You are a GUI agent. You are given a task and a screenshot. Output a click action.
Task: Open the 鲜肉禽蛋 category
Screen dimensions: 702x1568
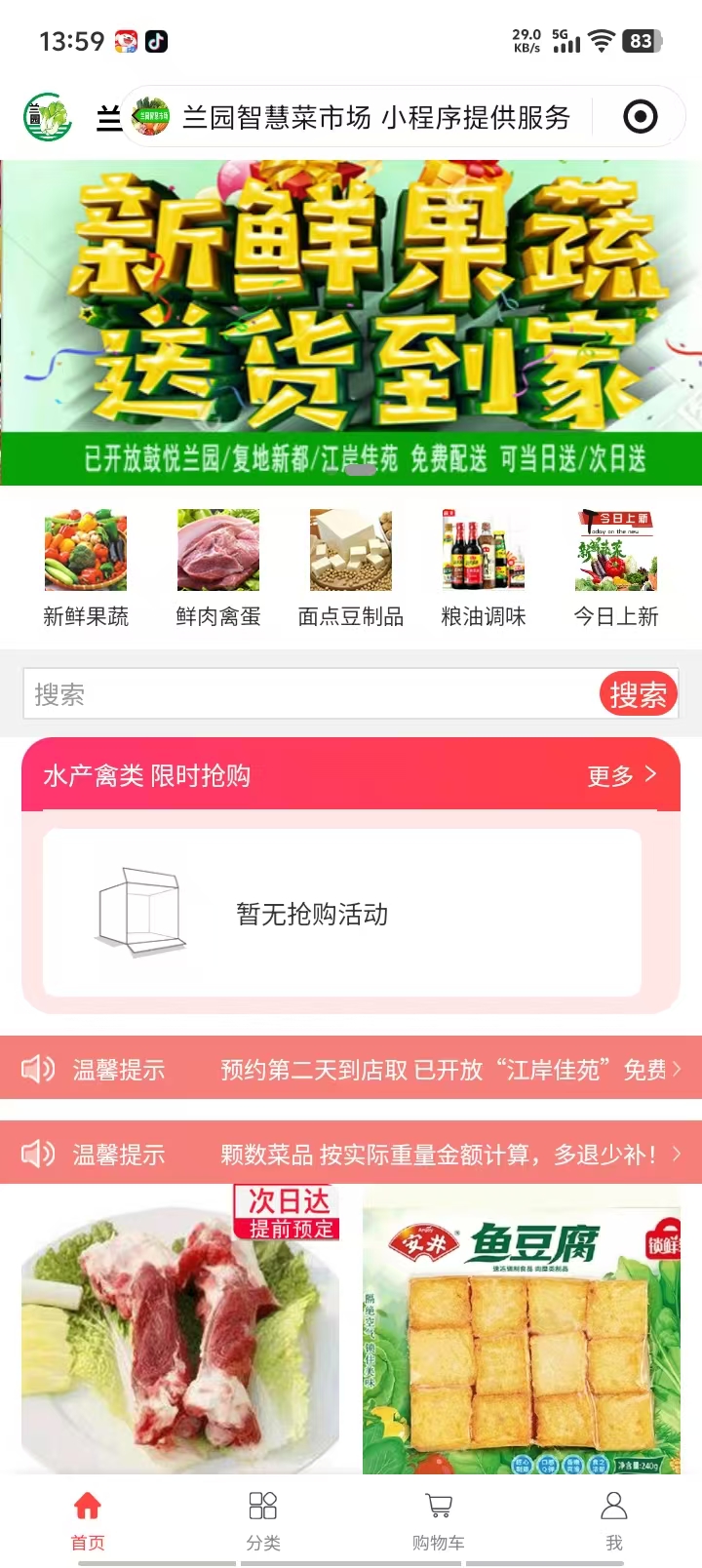tap(218, 568)
